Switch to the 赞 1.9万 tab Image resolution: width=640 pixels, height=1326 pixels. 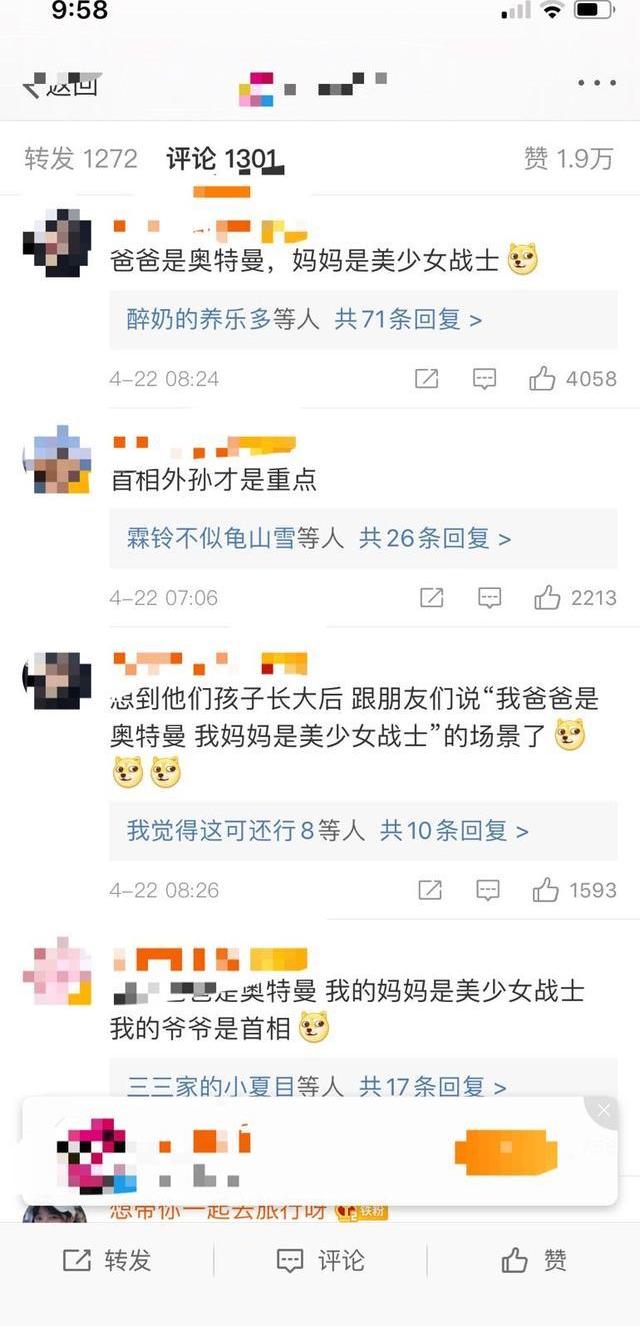(x=568, y=158)
